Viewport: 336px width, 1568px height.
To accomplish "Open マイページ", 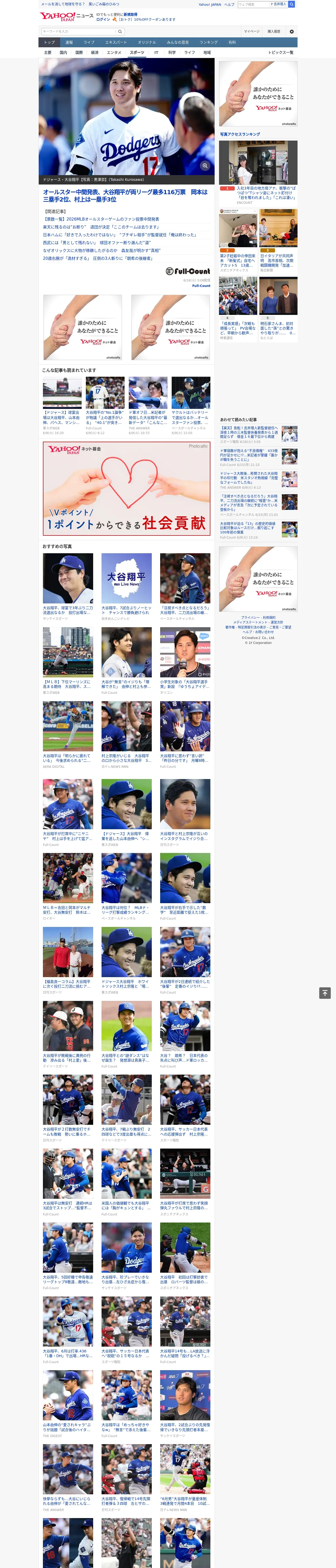I will click(x=251, y=32).
